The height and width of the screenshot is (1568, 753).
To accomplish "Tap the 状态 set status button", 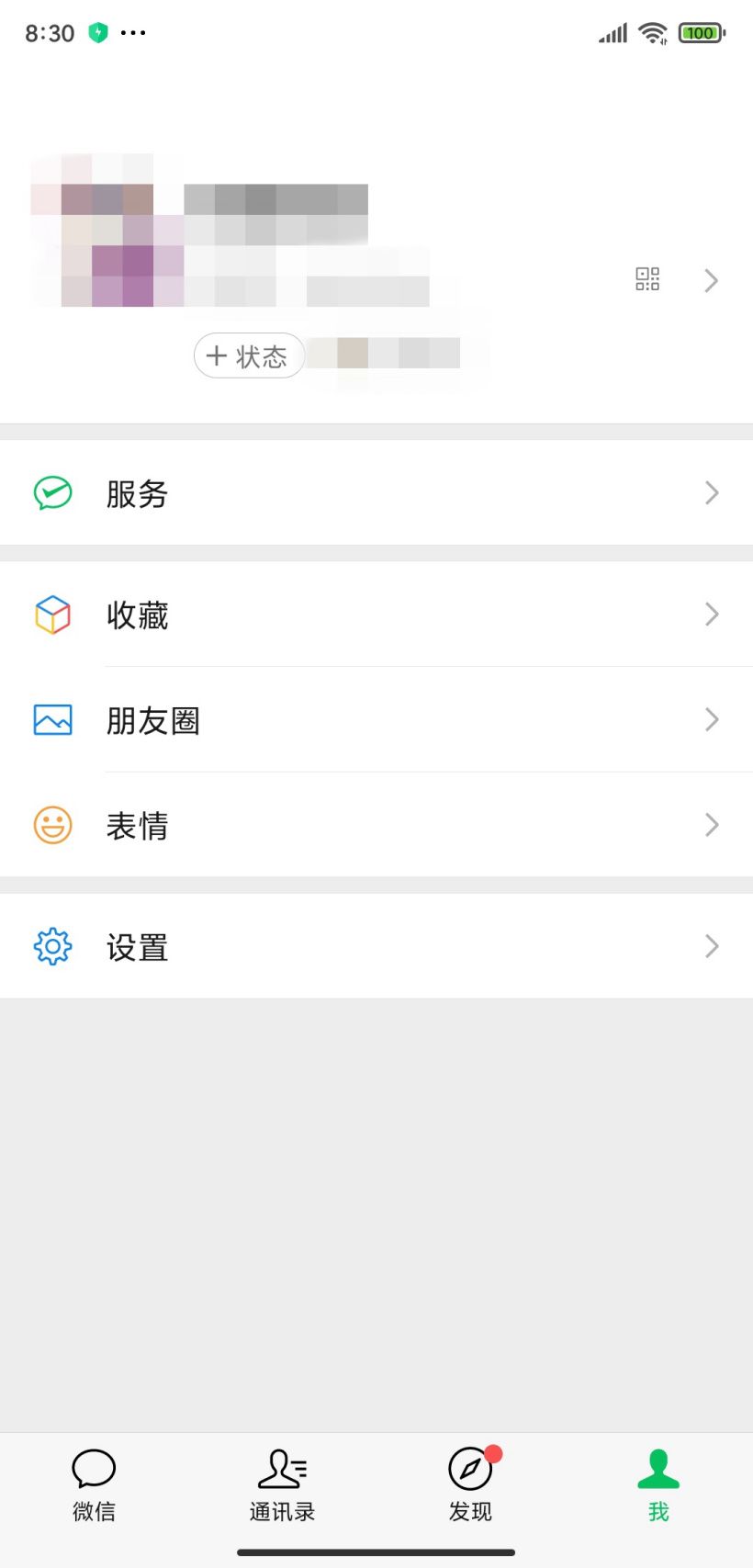I will (248, 356).
